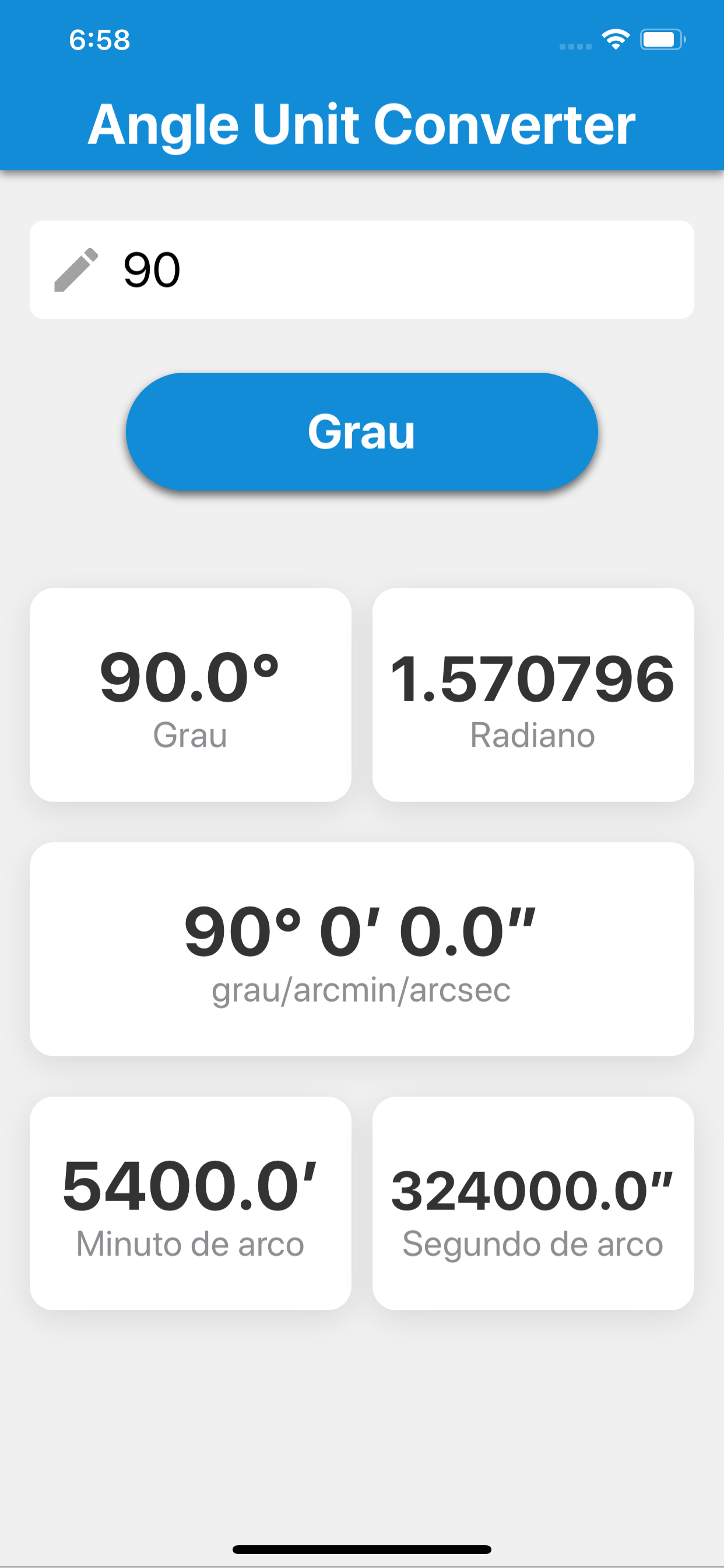
Task: Edit the angle value input field
Action: tap(362, 269)
